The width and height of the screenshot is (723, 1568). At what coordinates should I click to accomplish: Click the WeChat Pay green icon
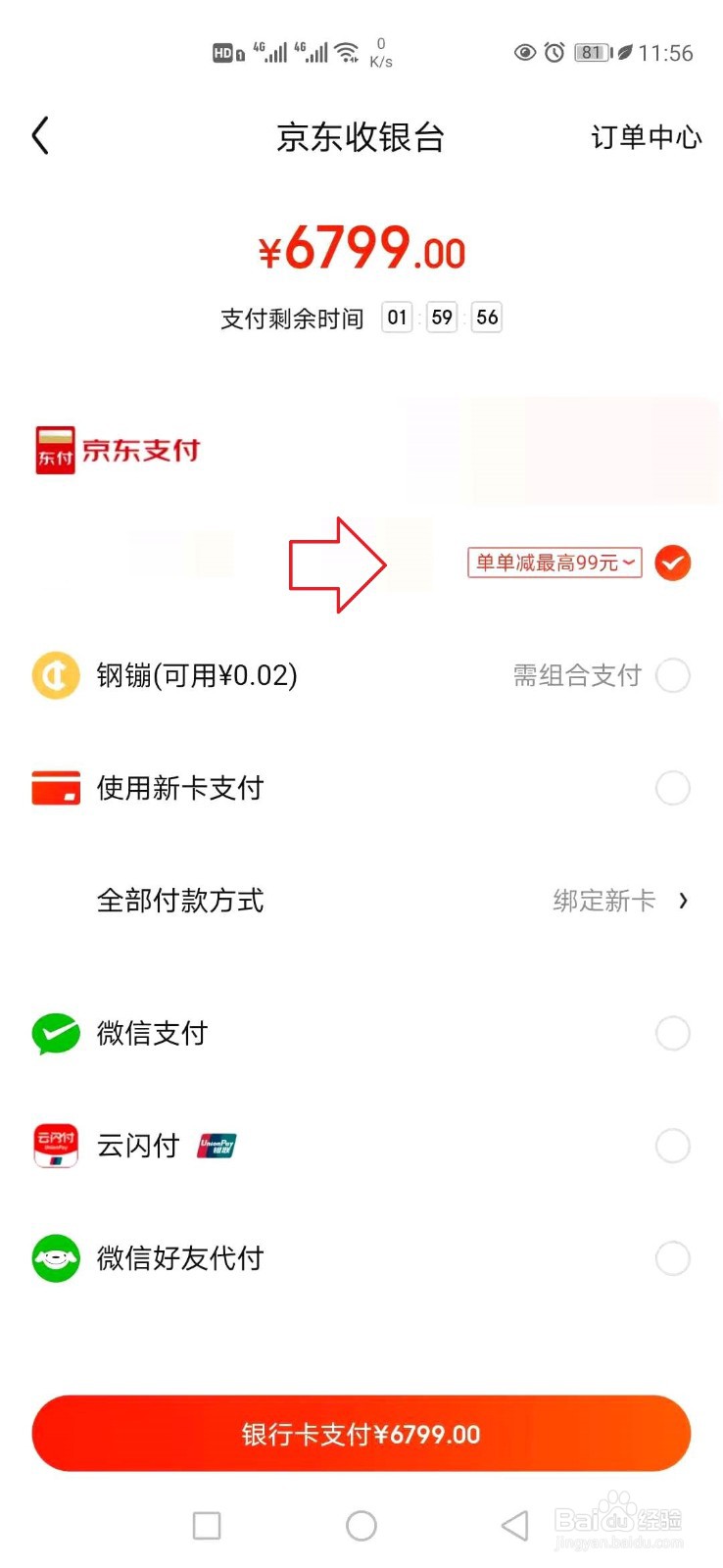[56, 1032]
